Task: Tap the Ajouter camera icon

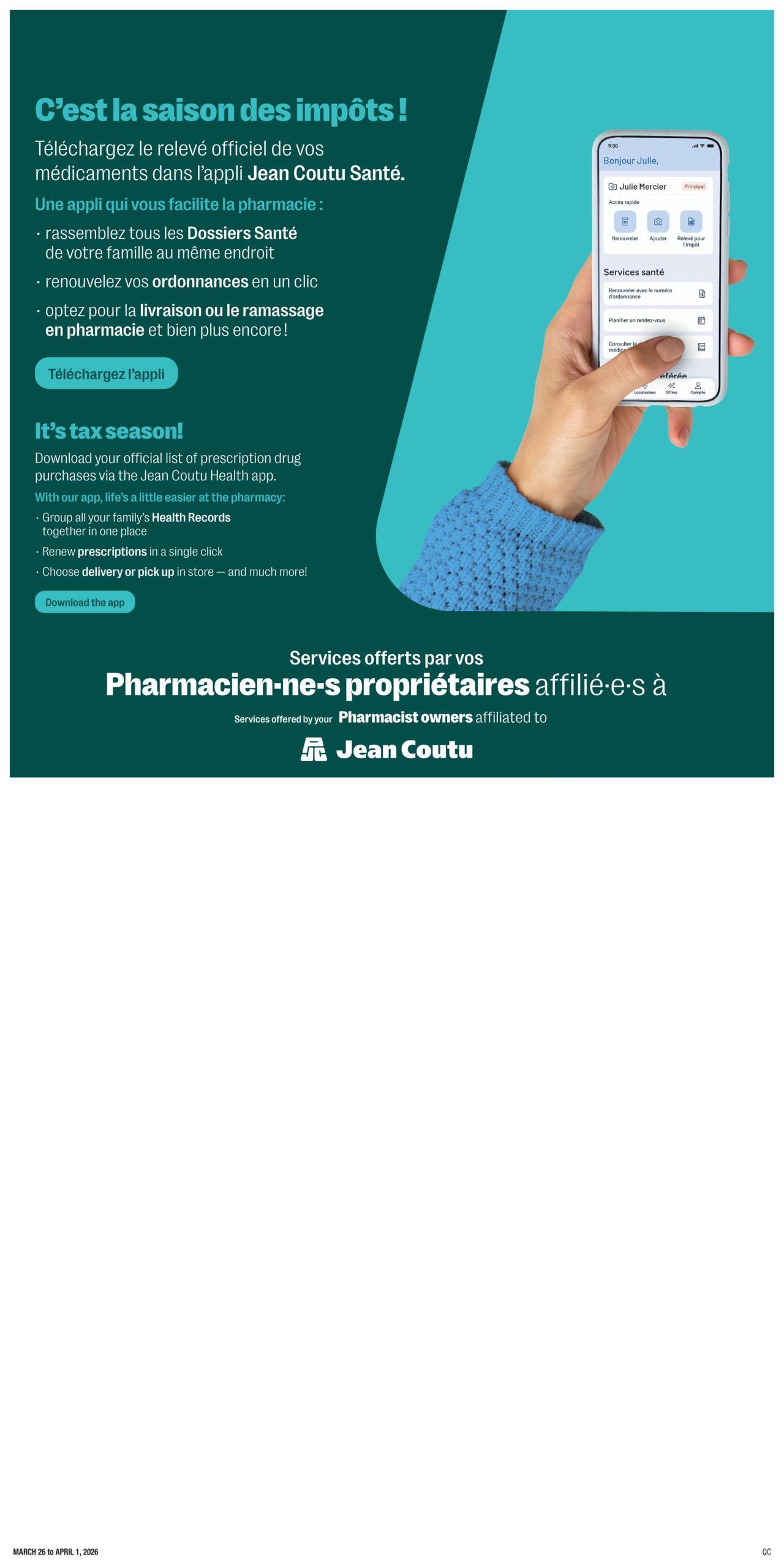Action: [658, 221]
